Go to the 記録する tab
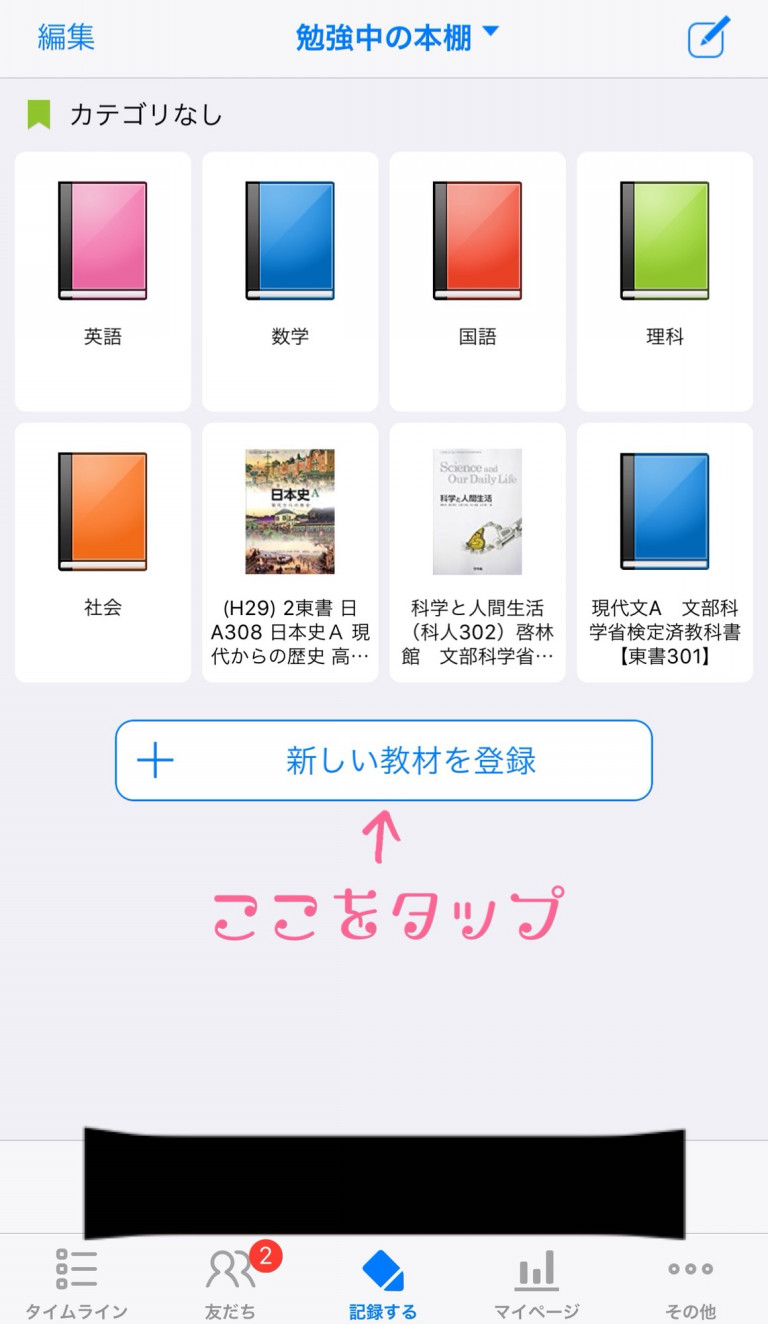The height and width of the screenshot is (1324, 768). tap(384, 1282)
